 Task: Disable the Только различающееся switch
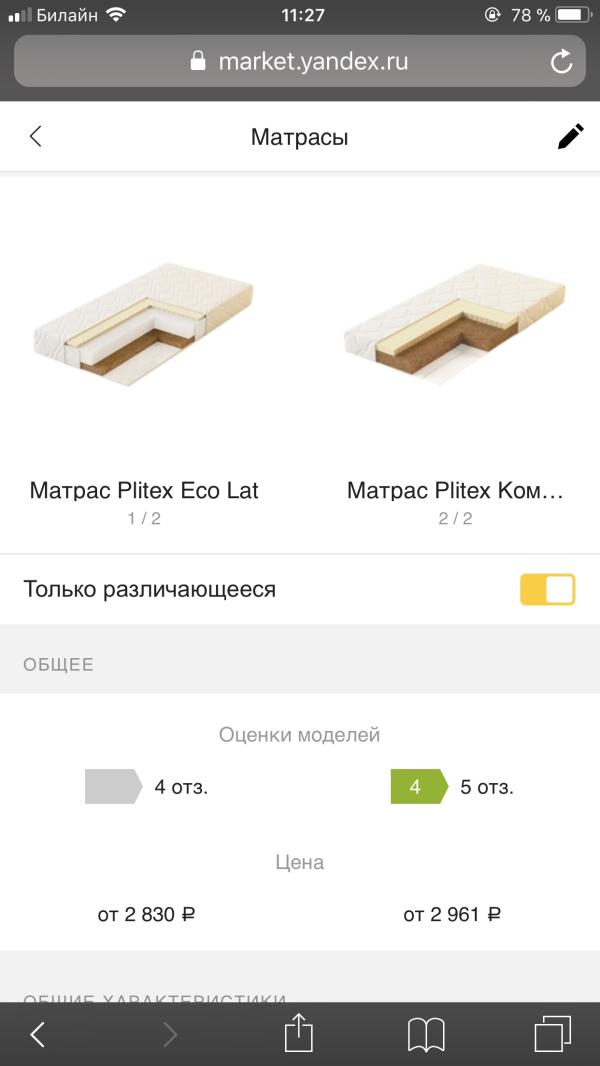pos(547,589)
